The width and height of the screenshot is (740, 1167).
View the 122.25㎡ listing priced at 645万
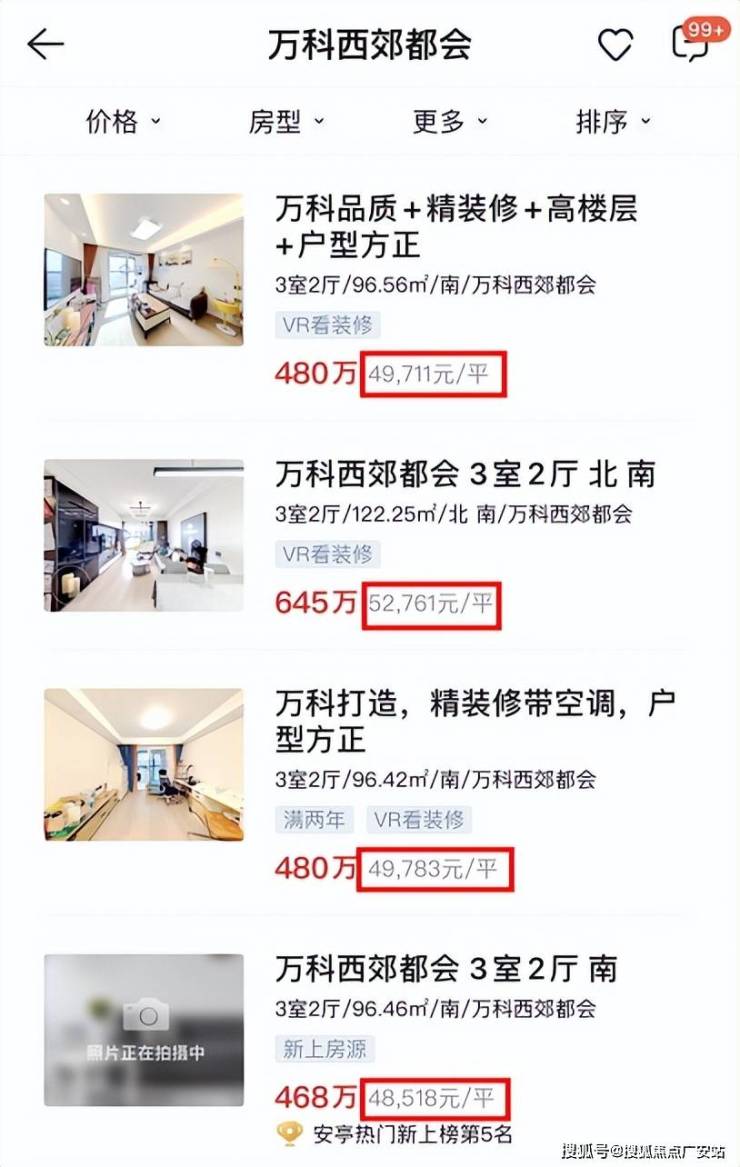pyautogui.click(x=465, y=474)
